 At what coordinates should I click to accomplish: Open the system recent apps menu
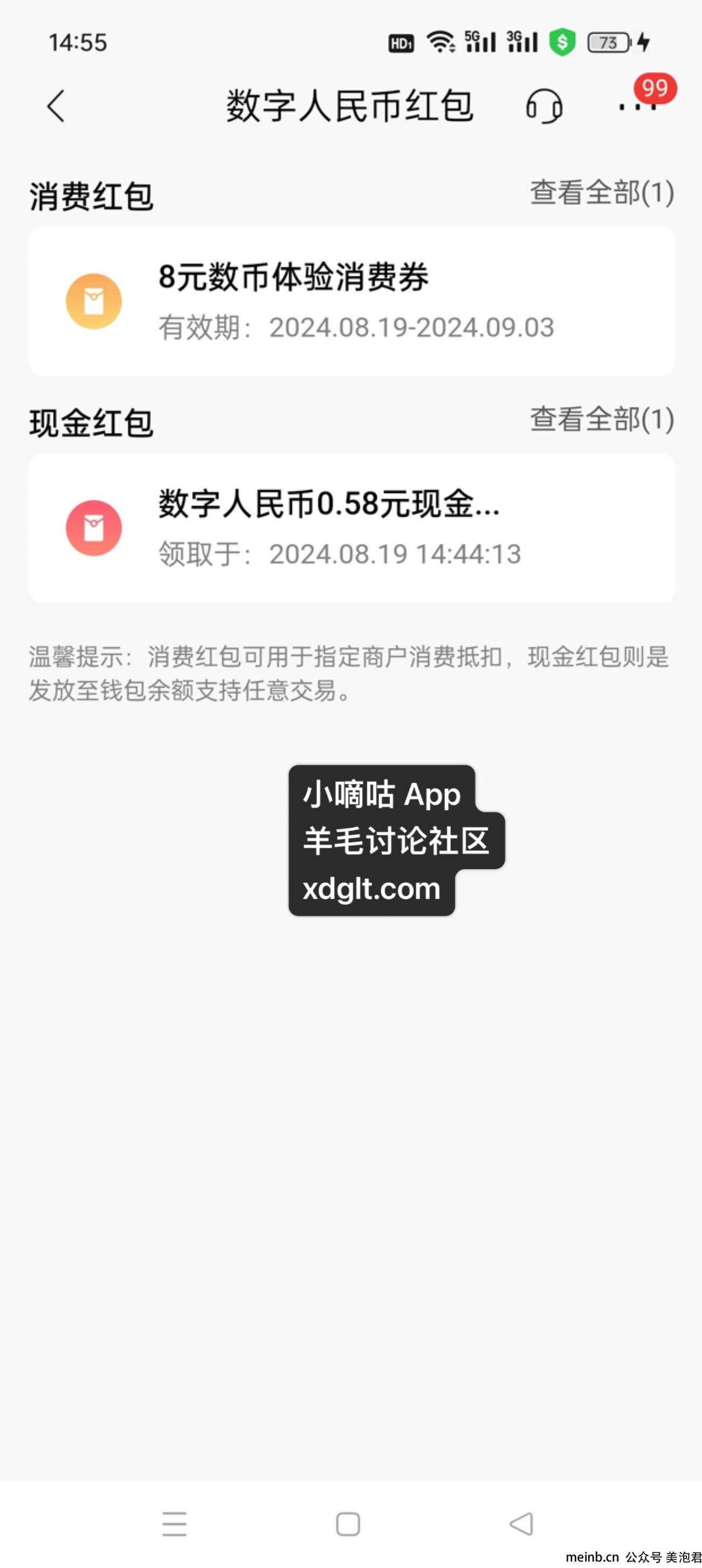click(x=175, y=1524)
